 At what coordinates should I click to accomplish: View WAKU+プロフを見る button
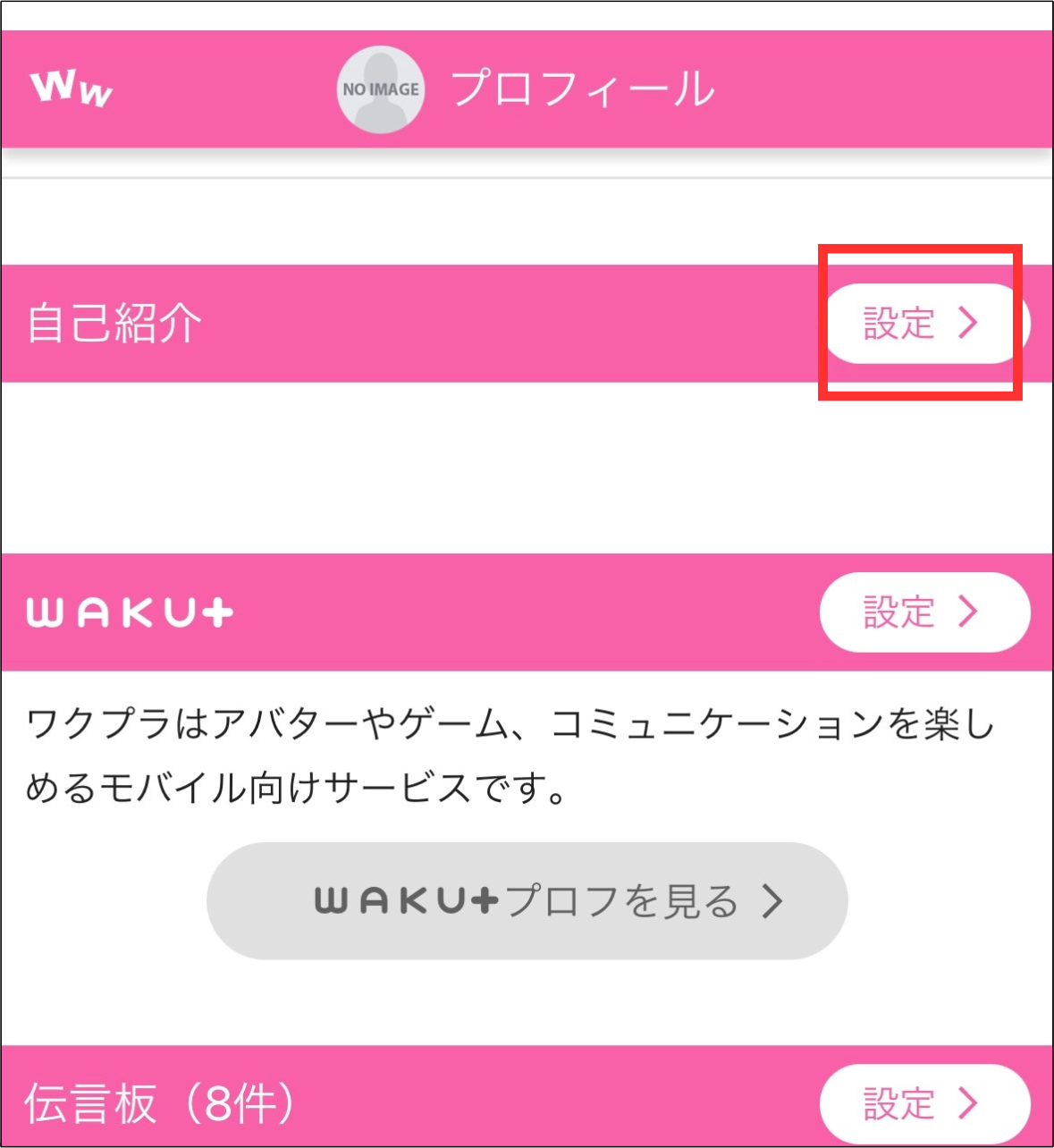click(x=527, y=901)
